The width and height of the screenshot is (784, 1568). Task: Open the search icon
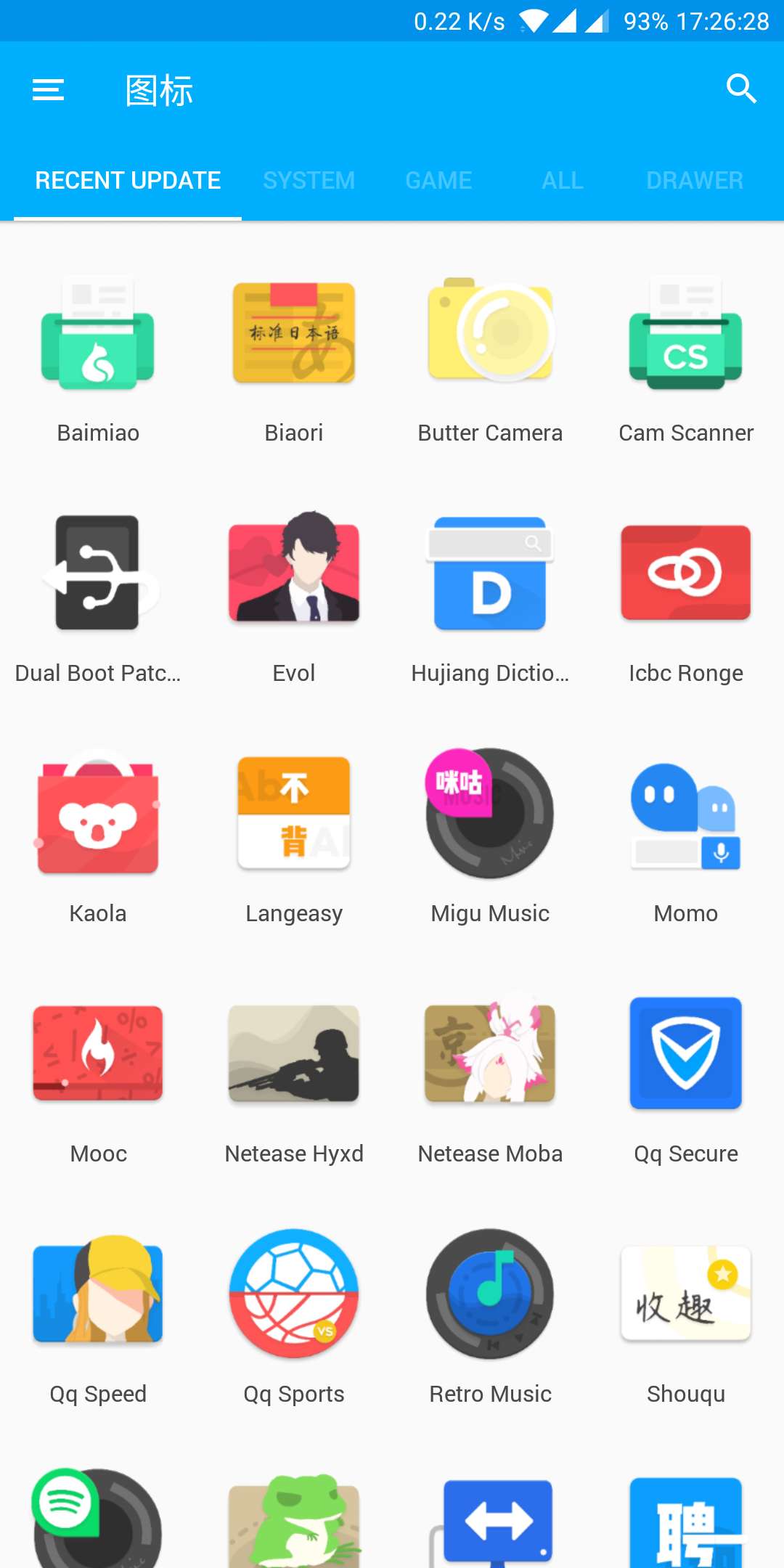[x=741, y=89]
